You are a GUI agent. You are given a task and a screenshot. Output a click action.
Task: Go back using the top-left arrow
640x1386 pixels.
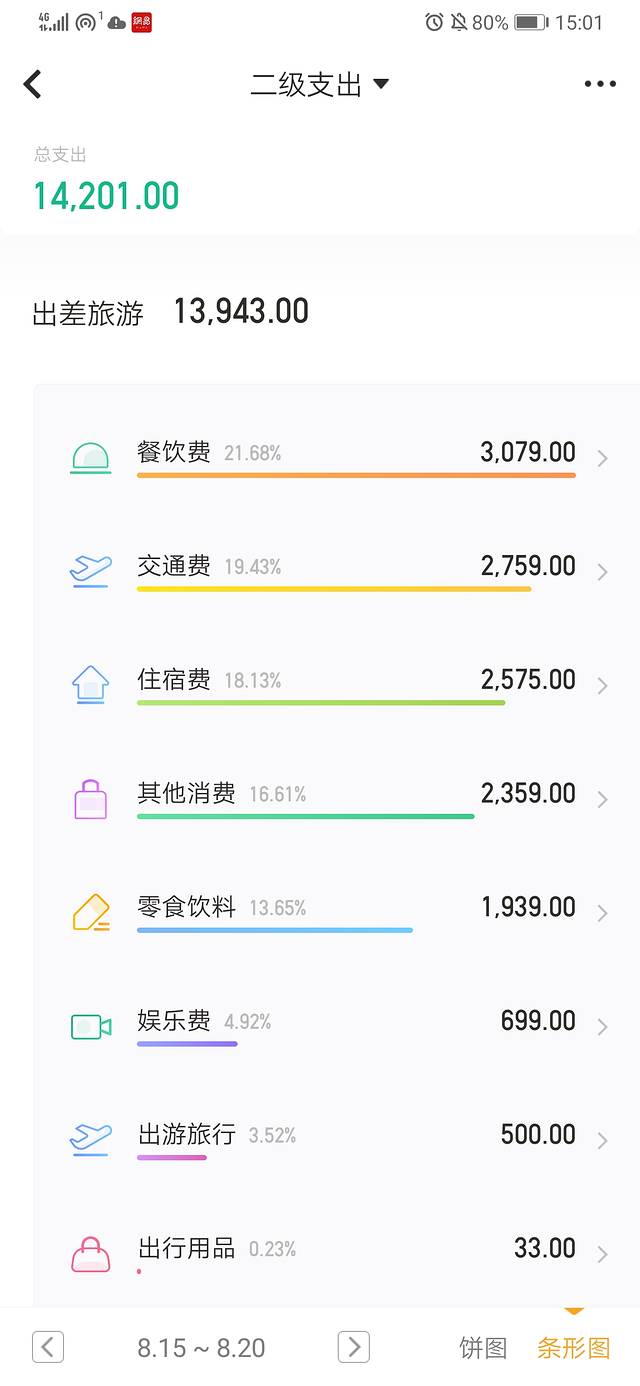coord(33,85)
